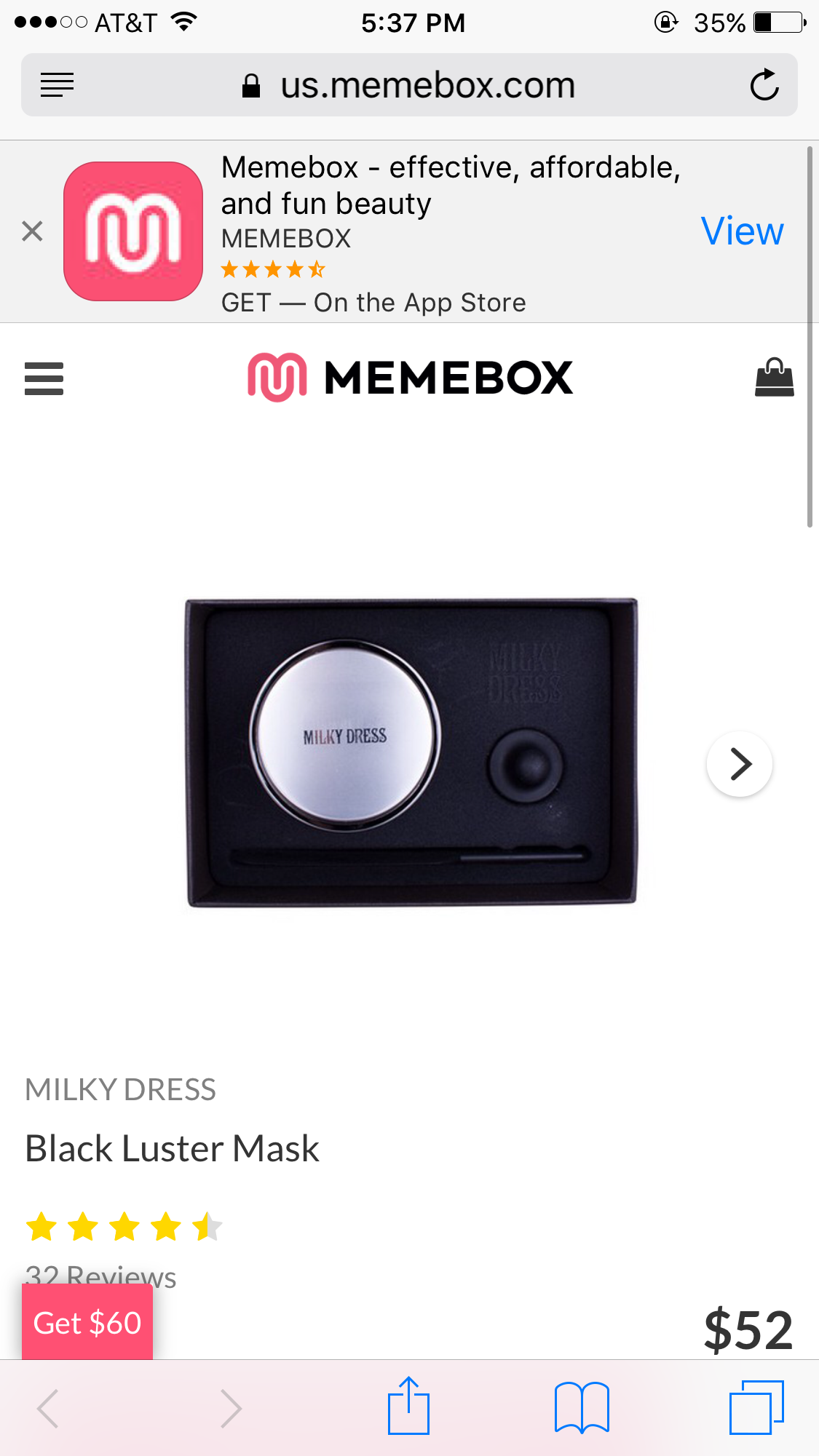Go to Memebox home via logo
Screen dimensions: 819x1456
click(410, 378)
